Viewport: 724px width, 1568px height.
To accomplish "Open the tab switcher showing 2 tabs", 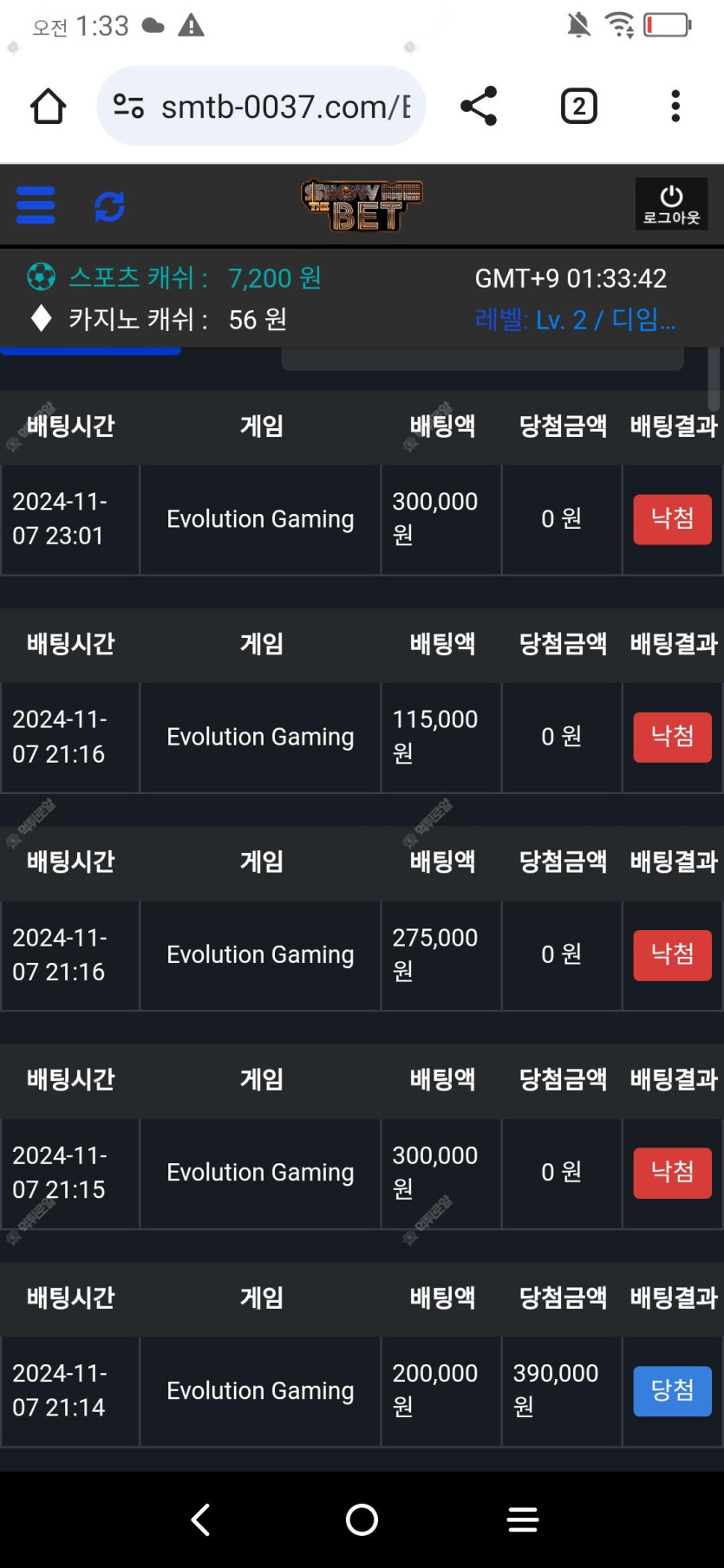I will [578, 107].
